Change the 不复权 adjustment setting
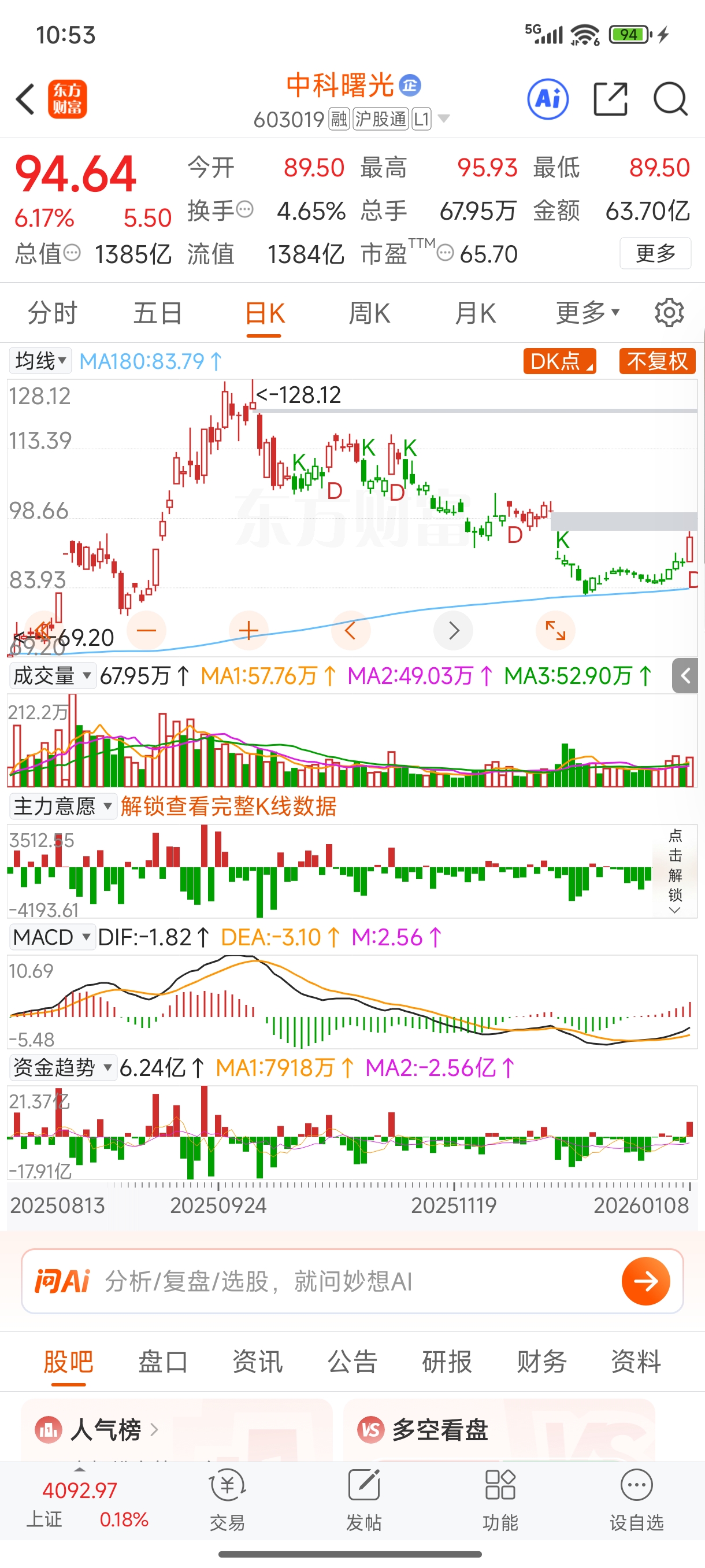 (657, 361)
